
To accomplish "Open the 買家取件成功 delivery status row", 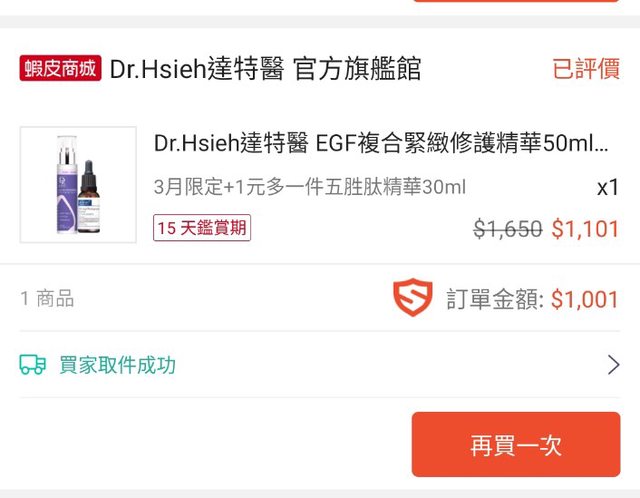I will (x=320, y=365).
